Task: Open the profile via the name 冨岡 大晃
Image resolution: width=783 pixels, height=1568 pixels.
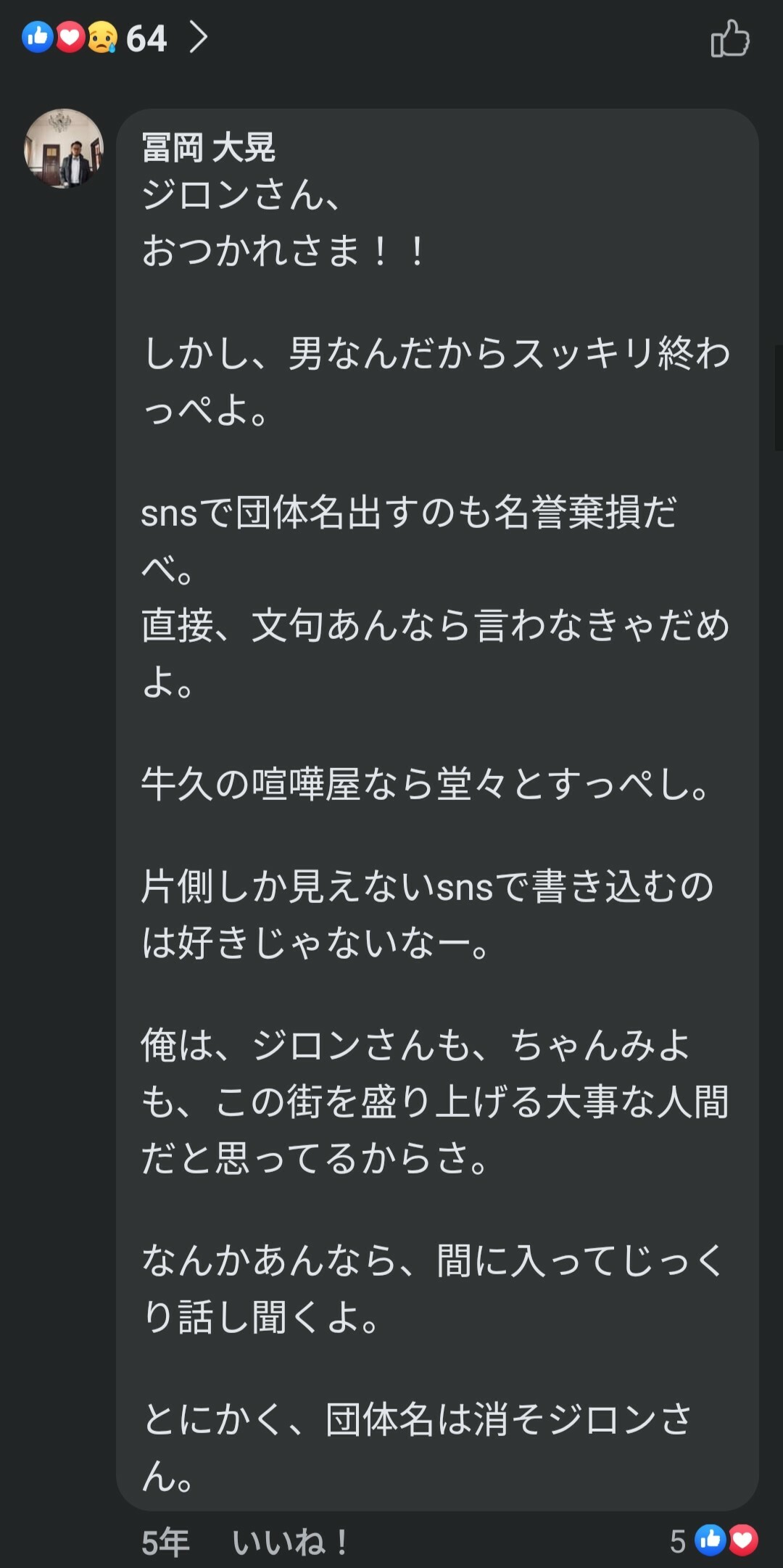Action: pos(208,147)
